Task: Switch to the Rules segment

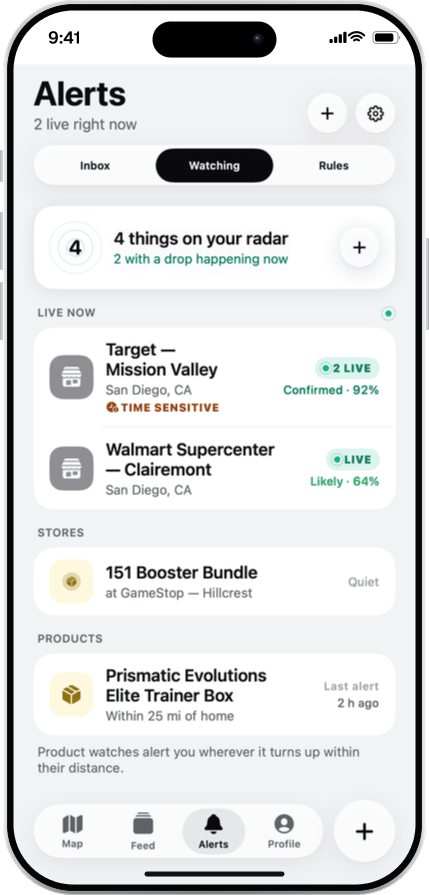Action: pyautogui.click(x=334, y=166)
